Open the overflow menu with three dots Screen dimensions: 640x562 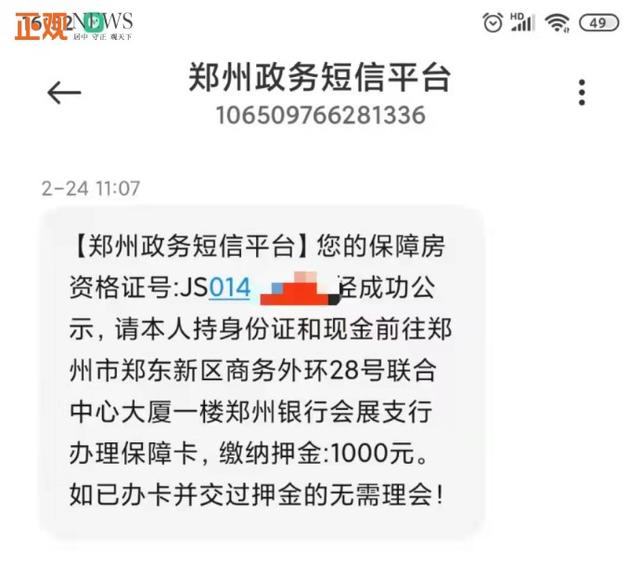[581, 92]
